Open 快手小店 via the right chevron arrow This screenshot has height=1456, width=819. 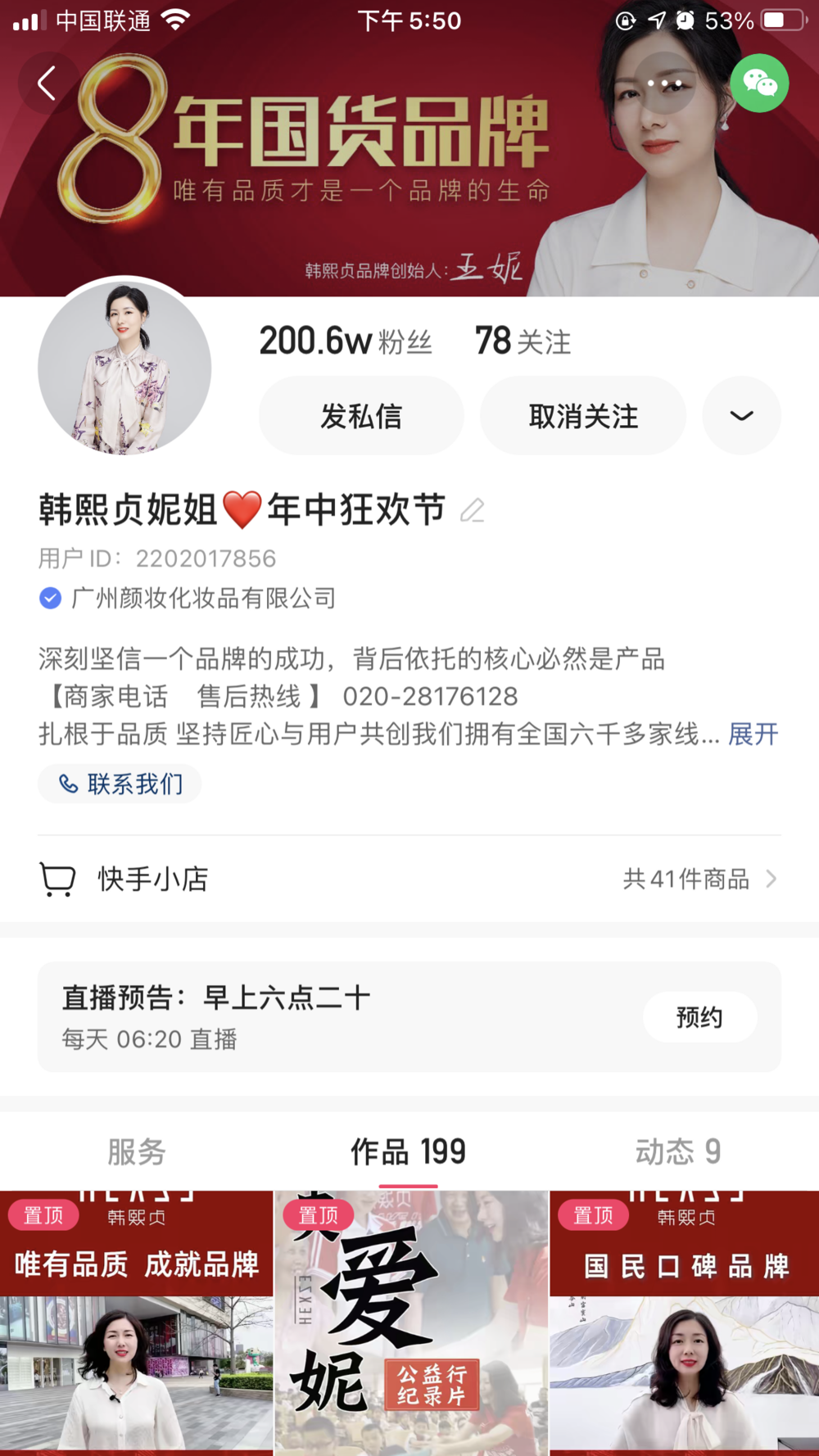(771, 879)
